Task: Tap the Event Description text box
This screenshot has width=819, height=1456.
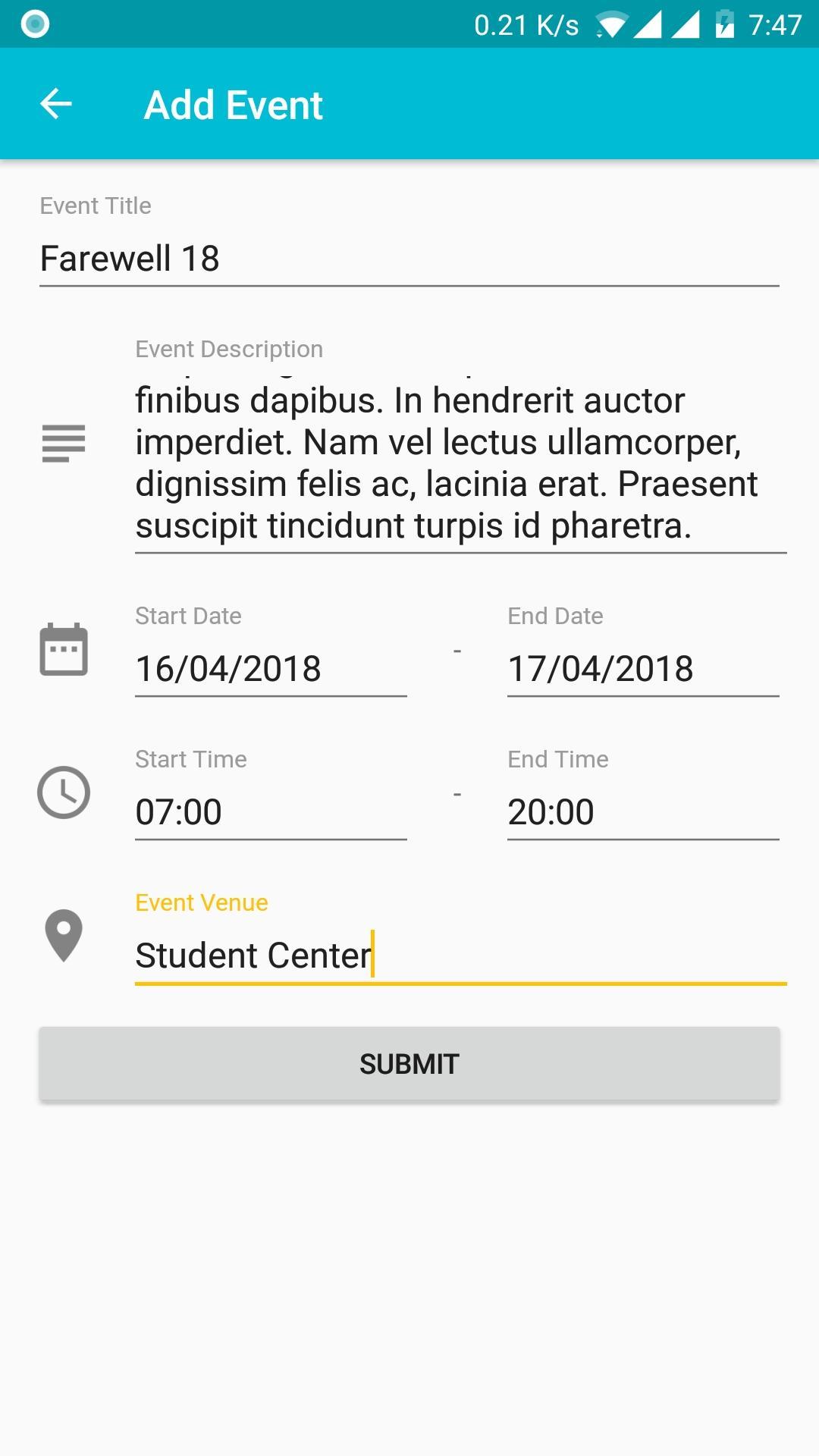Action: pos(460,463)
